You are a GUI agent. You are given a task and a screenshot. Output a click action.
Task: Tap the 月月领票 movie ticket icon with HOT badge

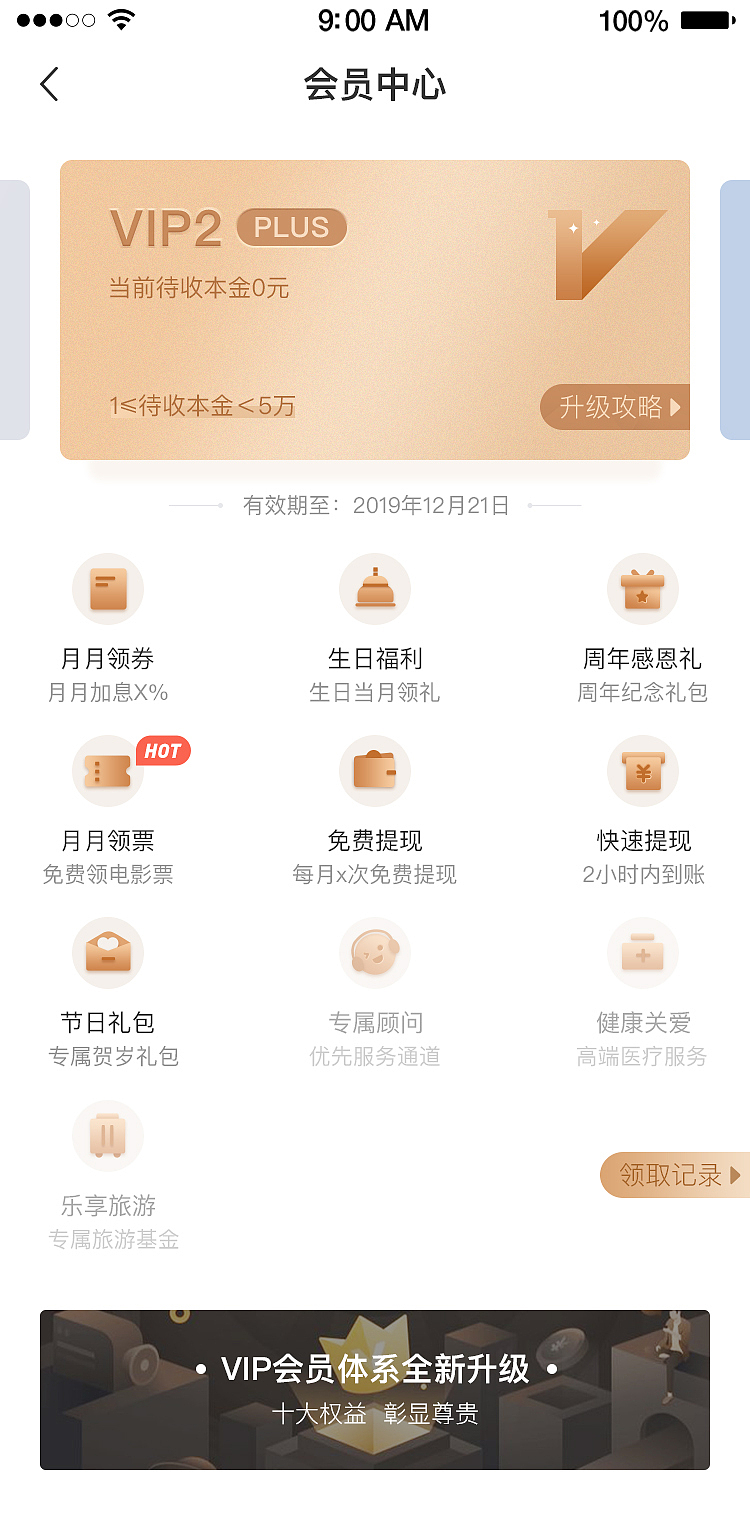107,771
